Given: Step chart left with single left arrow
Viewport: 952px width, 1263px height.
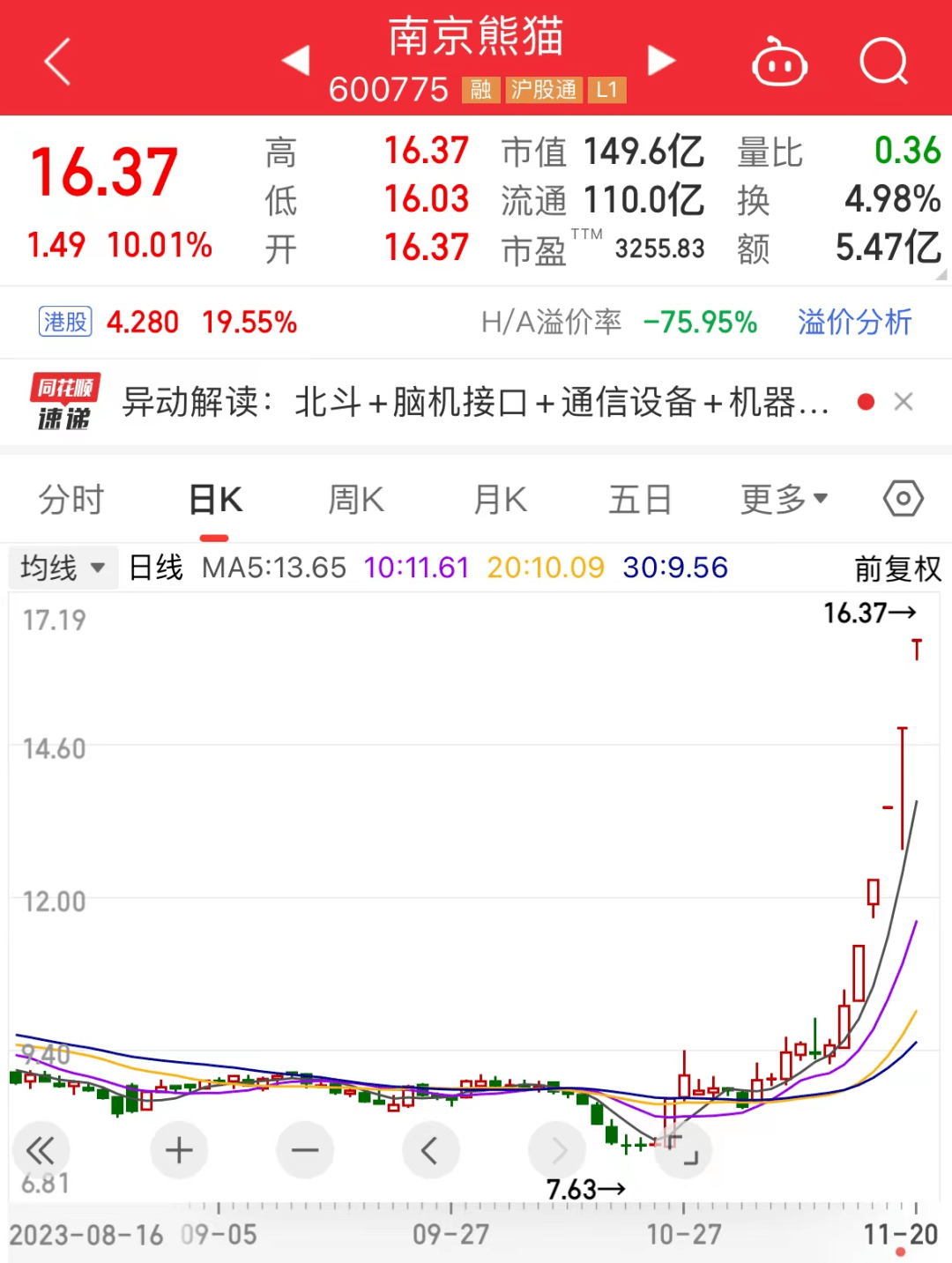Looking at the screenshot, I should 431,1149.
